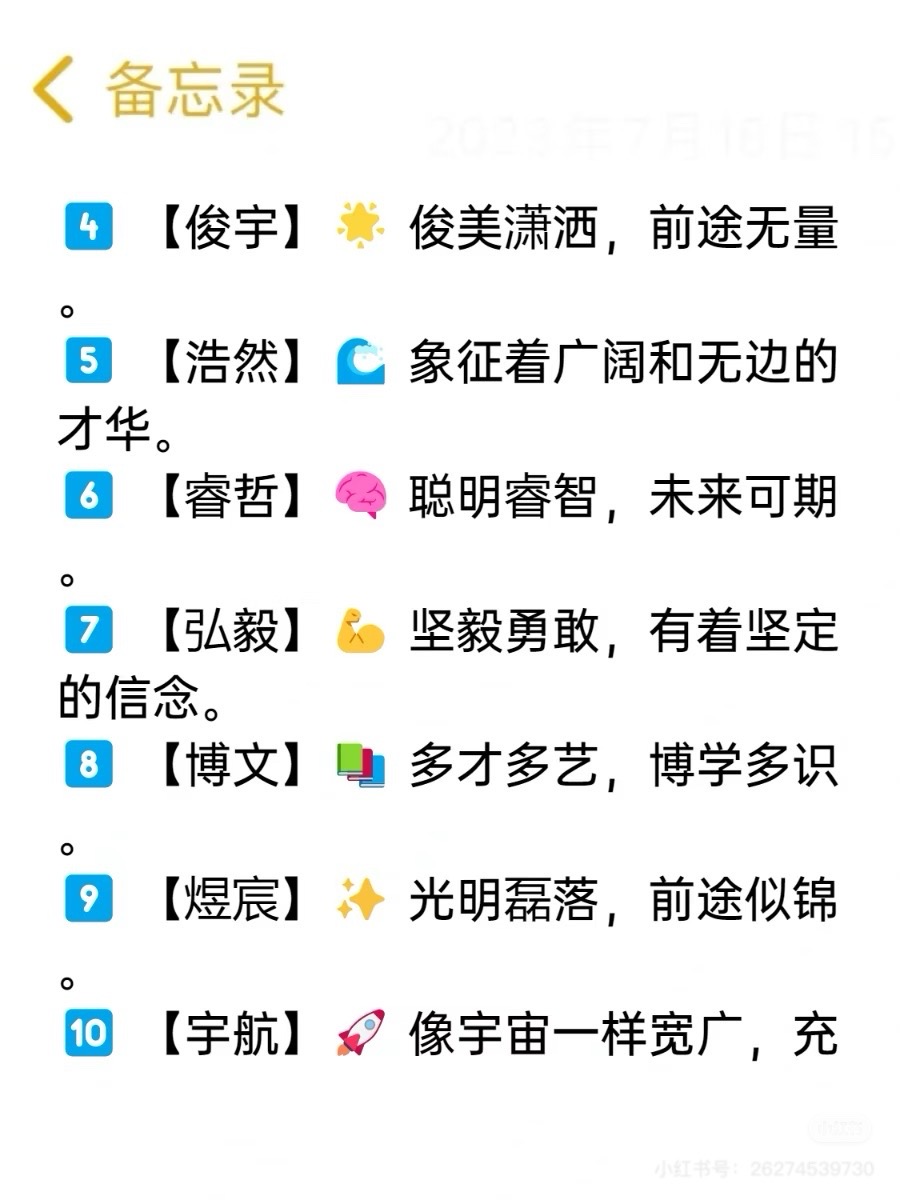Click the Xiaohongshu logo watermark
Viewport: 900px width, 1200px height.
click(x=838, y=1128)
